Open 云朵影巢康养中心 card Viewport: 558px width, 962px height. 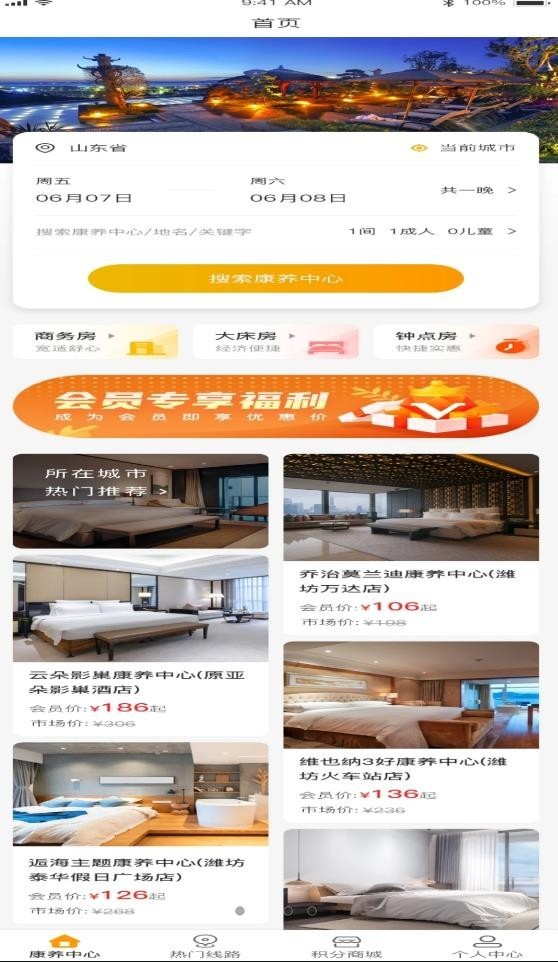(x=140, y=646)
